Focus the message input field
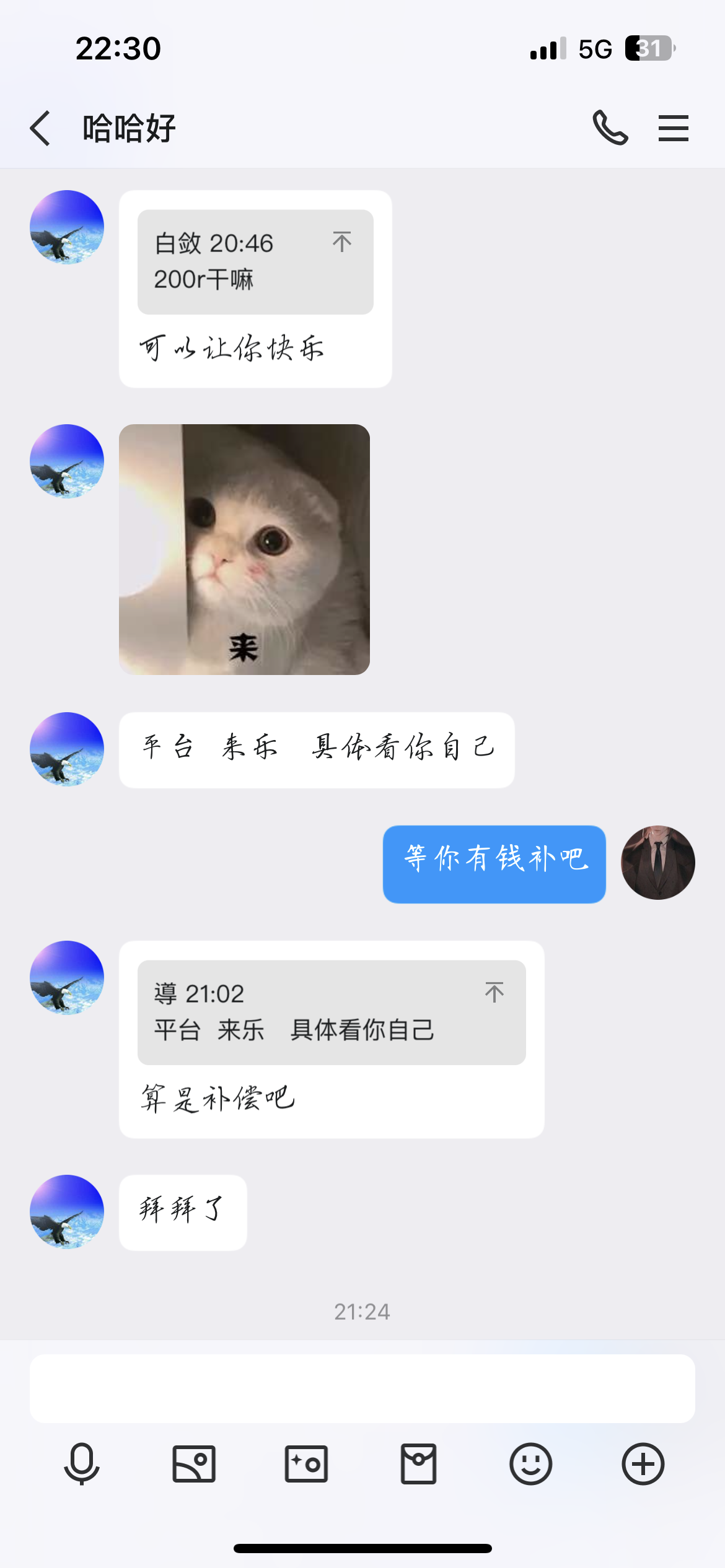The image size is (725, 1568). [362, 1388]
